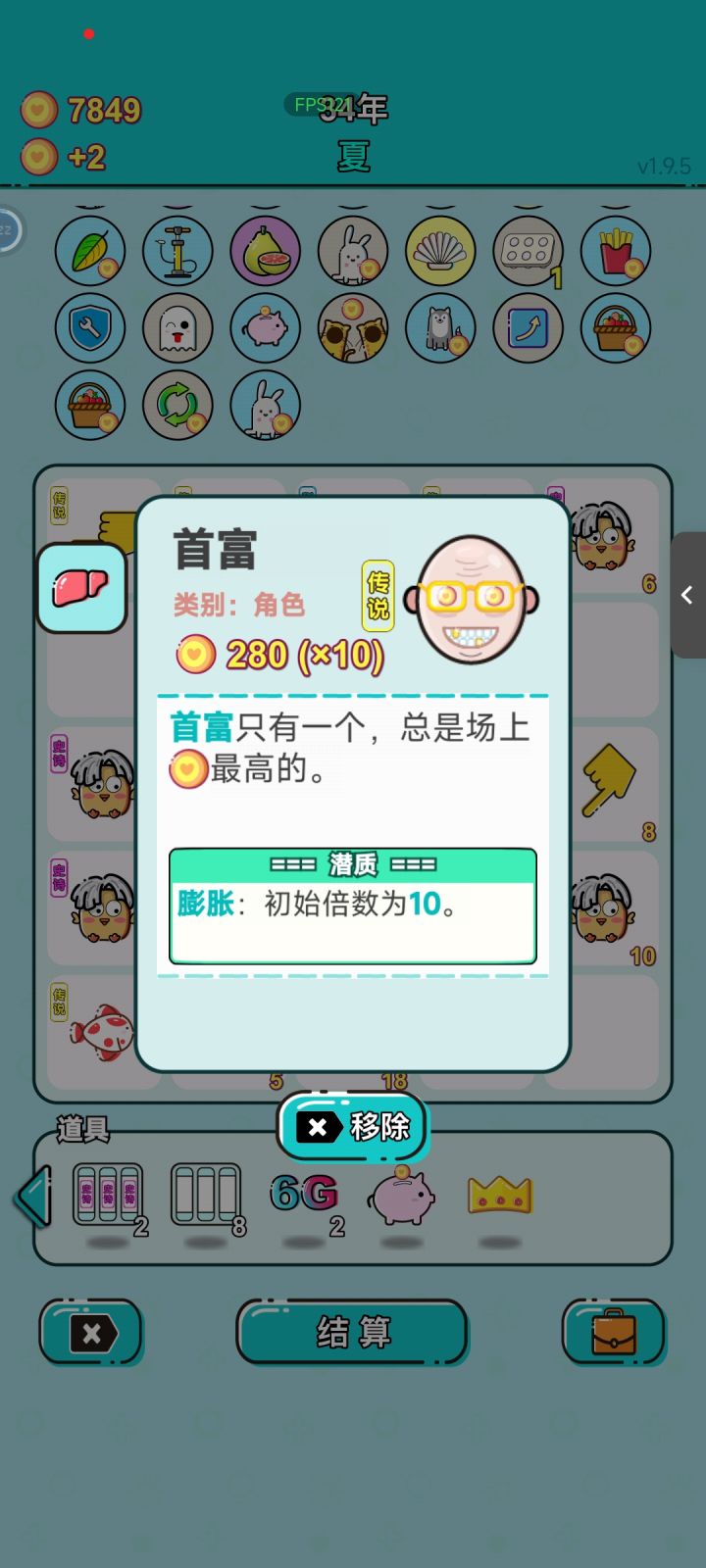Tap the air pump inventory icon

[x=176, y=251]
